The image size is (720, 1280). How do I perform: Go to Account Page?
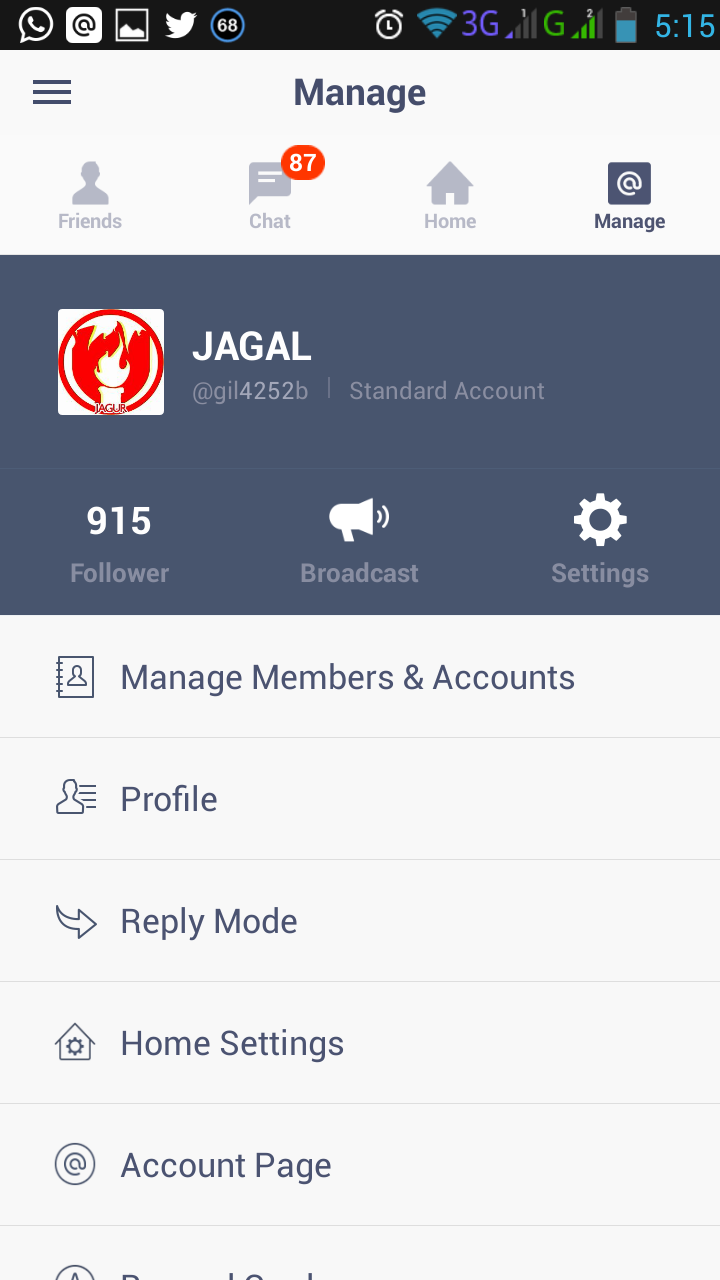226,1165
